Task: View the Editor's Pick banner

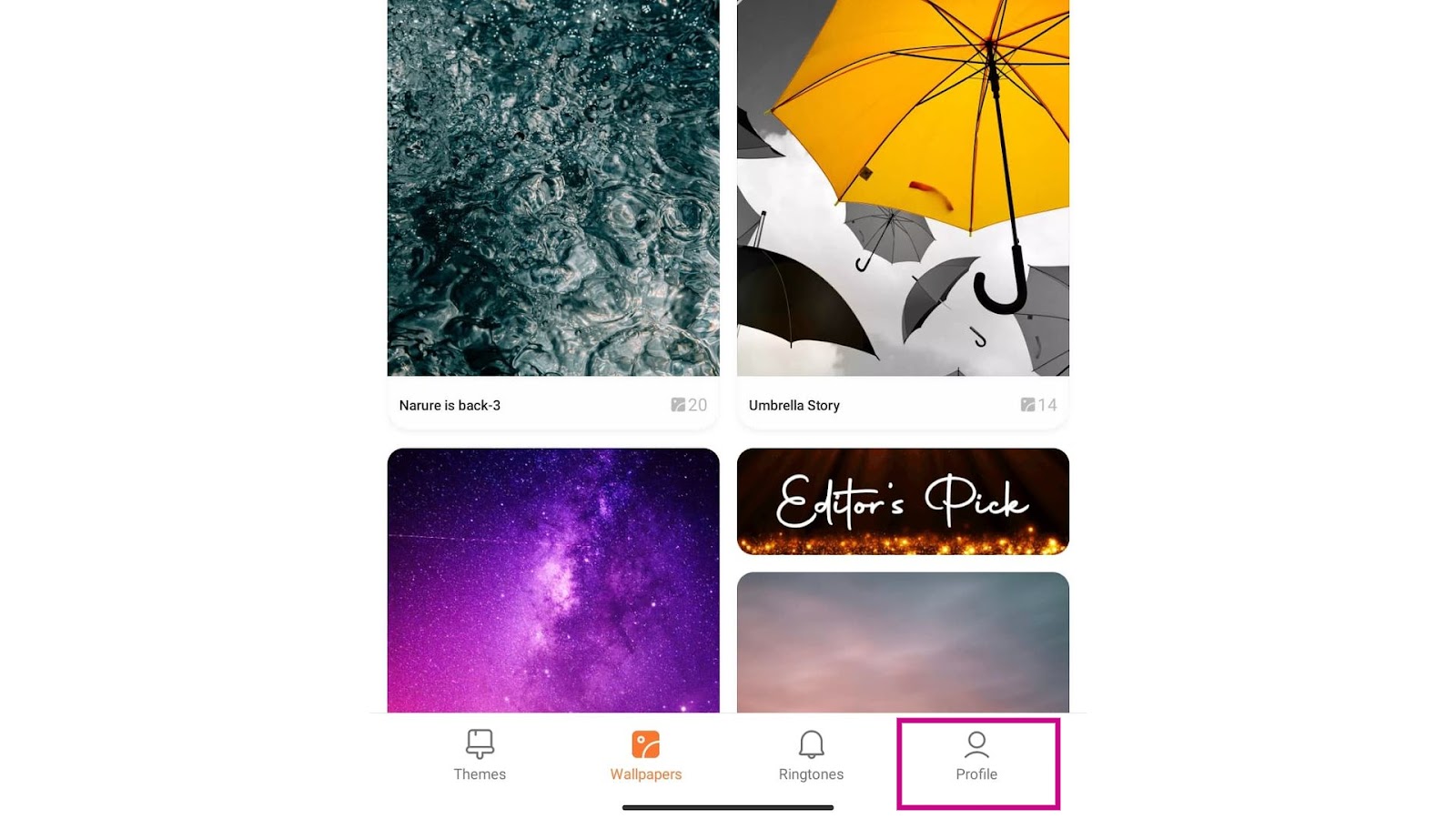Action: pyautogui.click(x=902, y=501)
